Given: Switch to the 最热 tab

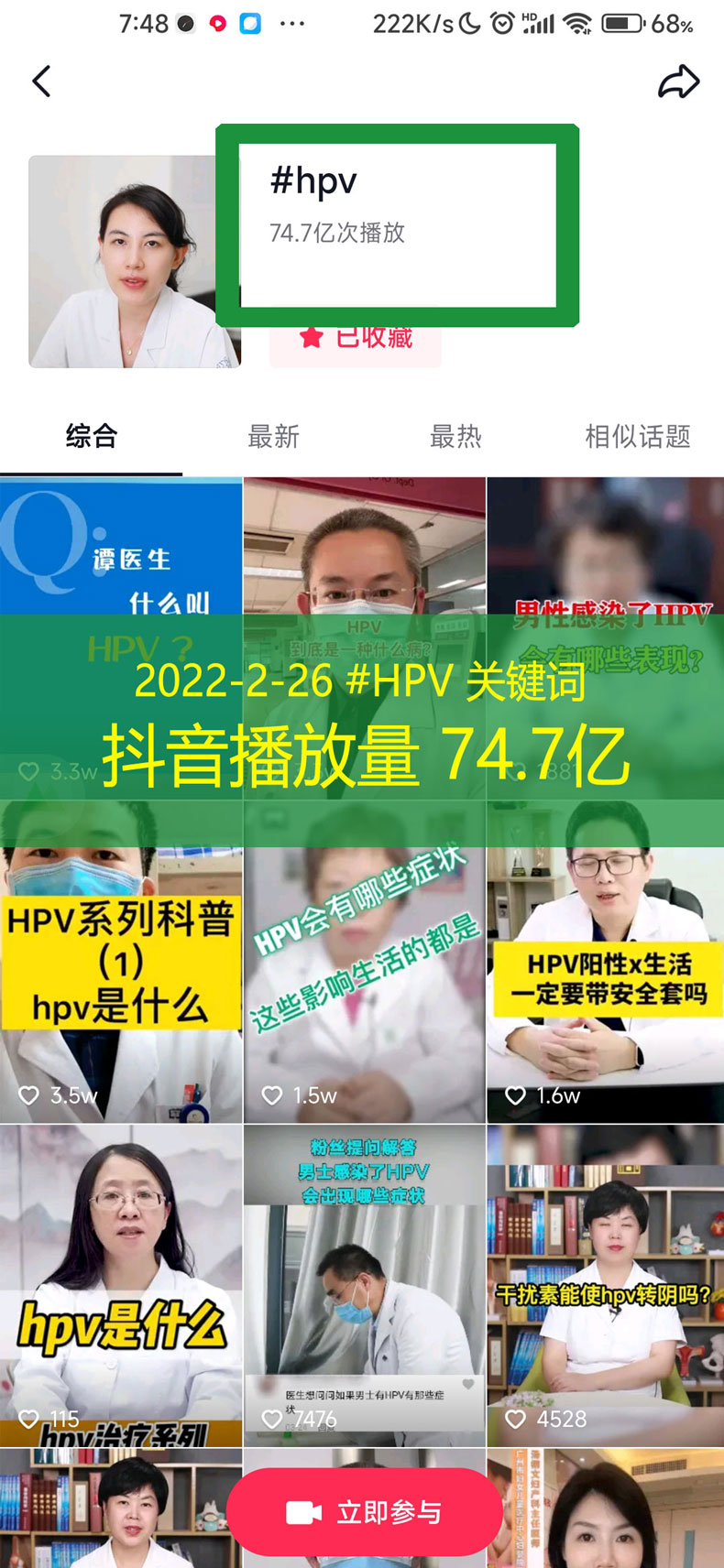Looking at the screenshot, I should (x=455, y=437).
